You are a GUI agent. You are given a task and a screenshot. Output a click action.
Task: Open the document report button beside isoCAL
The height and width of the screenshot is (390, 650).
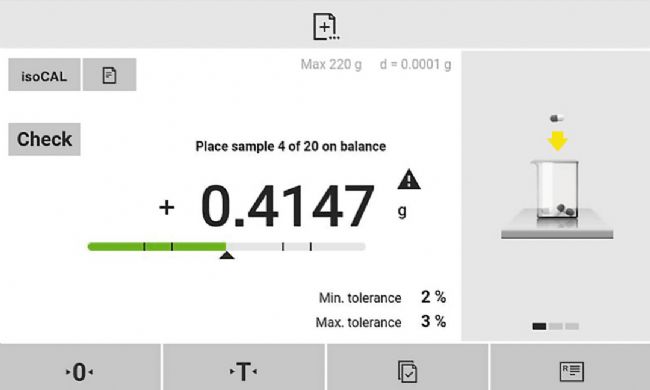109,75
